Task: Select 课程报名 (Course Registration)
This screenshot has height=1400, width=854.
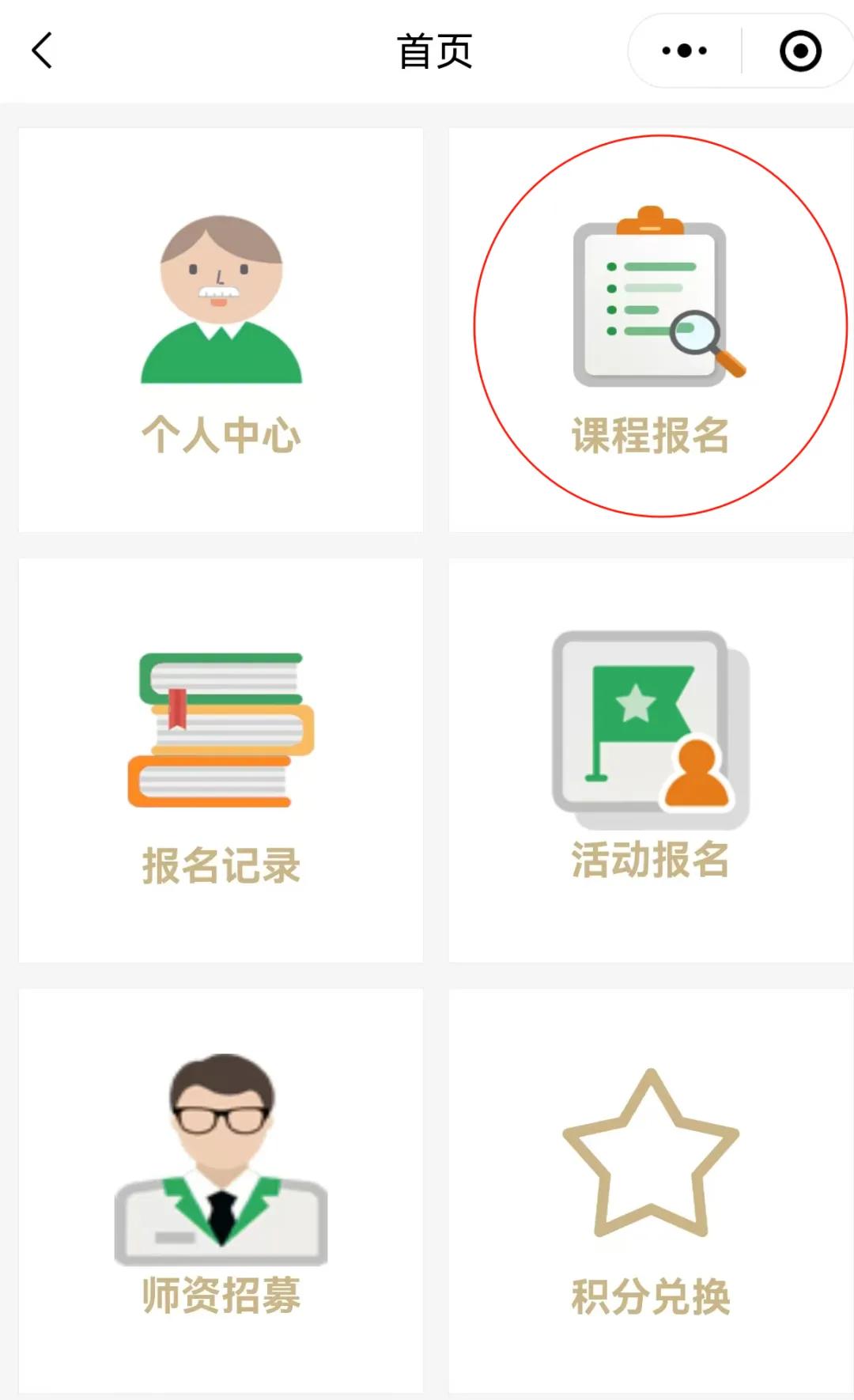Action: [x=651, y=331]
